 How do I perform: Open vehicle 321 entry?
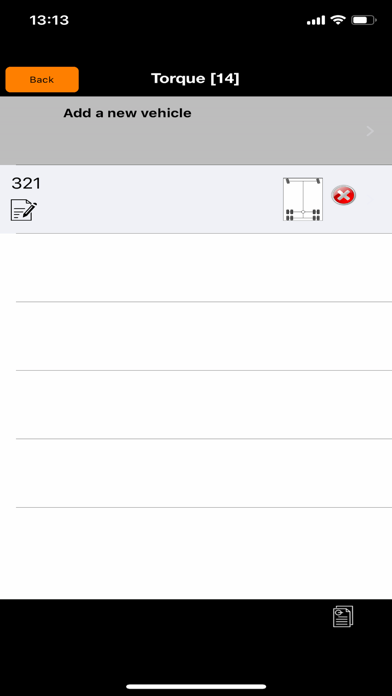coord(196,199)
